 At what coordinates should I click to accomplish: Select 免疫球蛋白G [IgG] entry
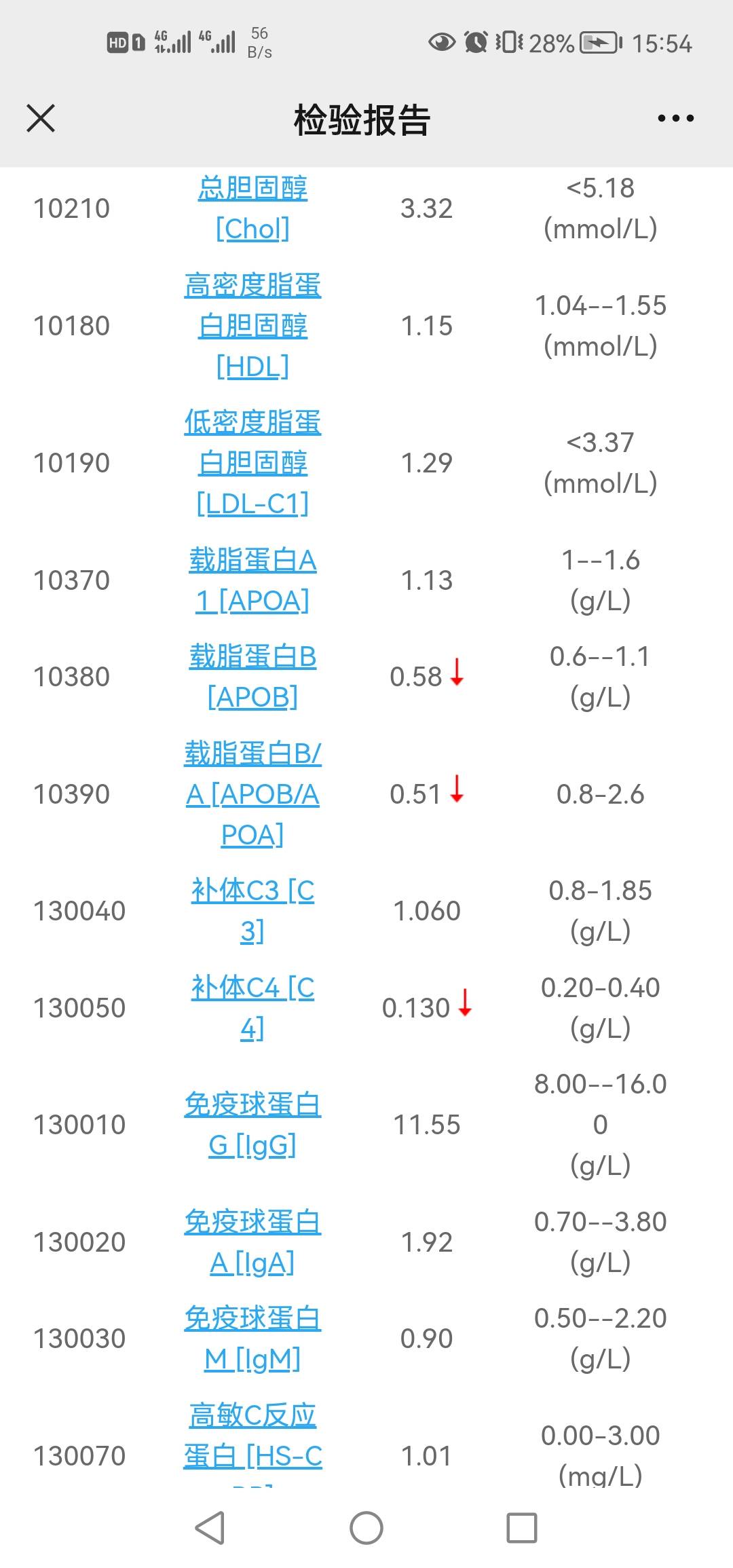pyautogui.click(x=254, y=1125)
